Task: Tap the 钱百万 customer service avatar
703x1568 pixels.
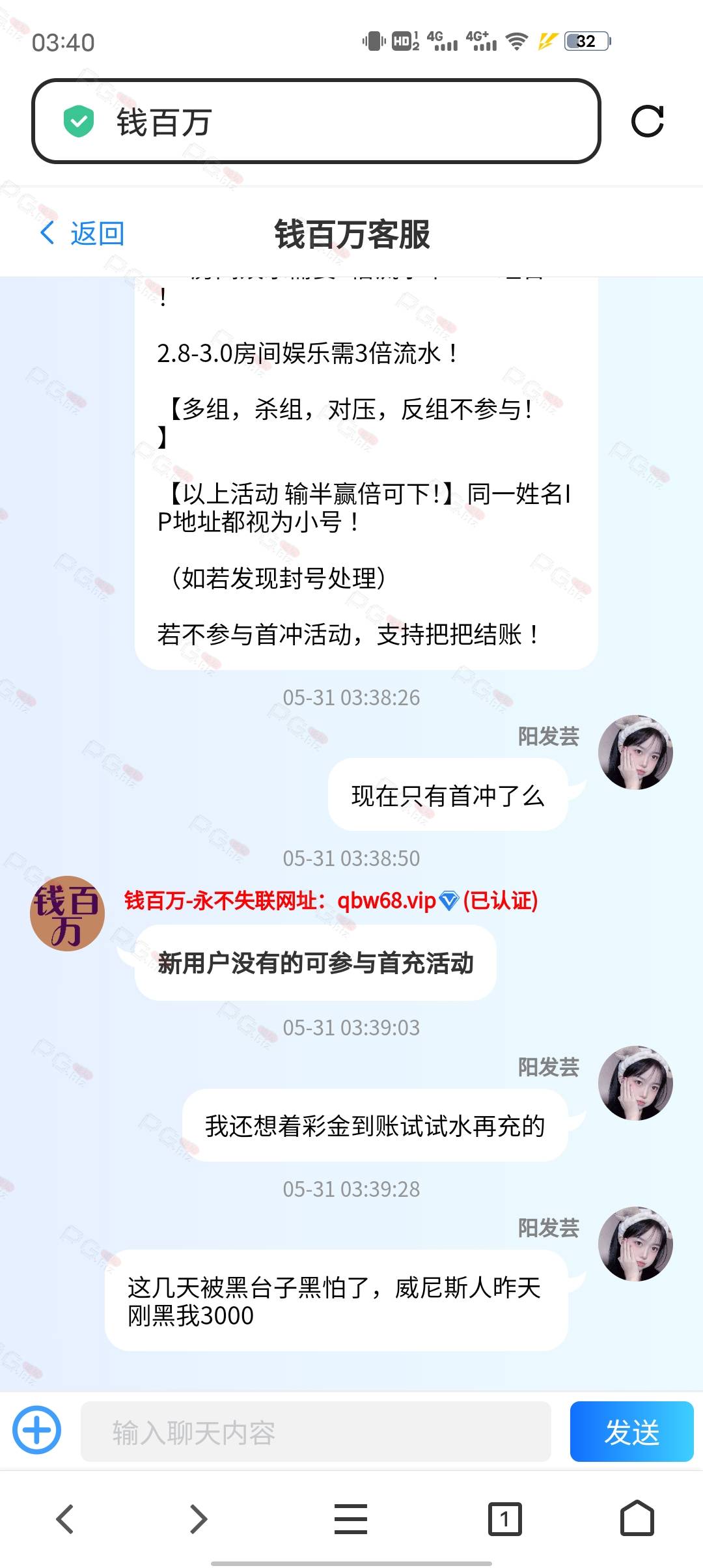Action: [67, 913]
